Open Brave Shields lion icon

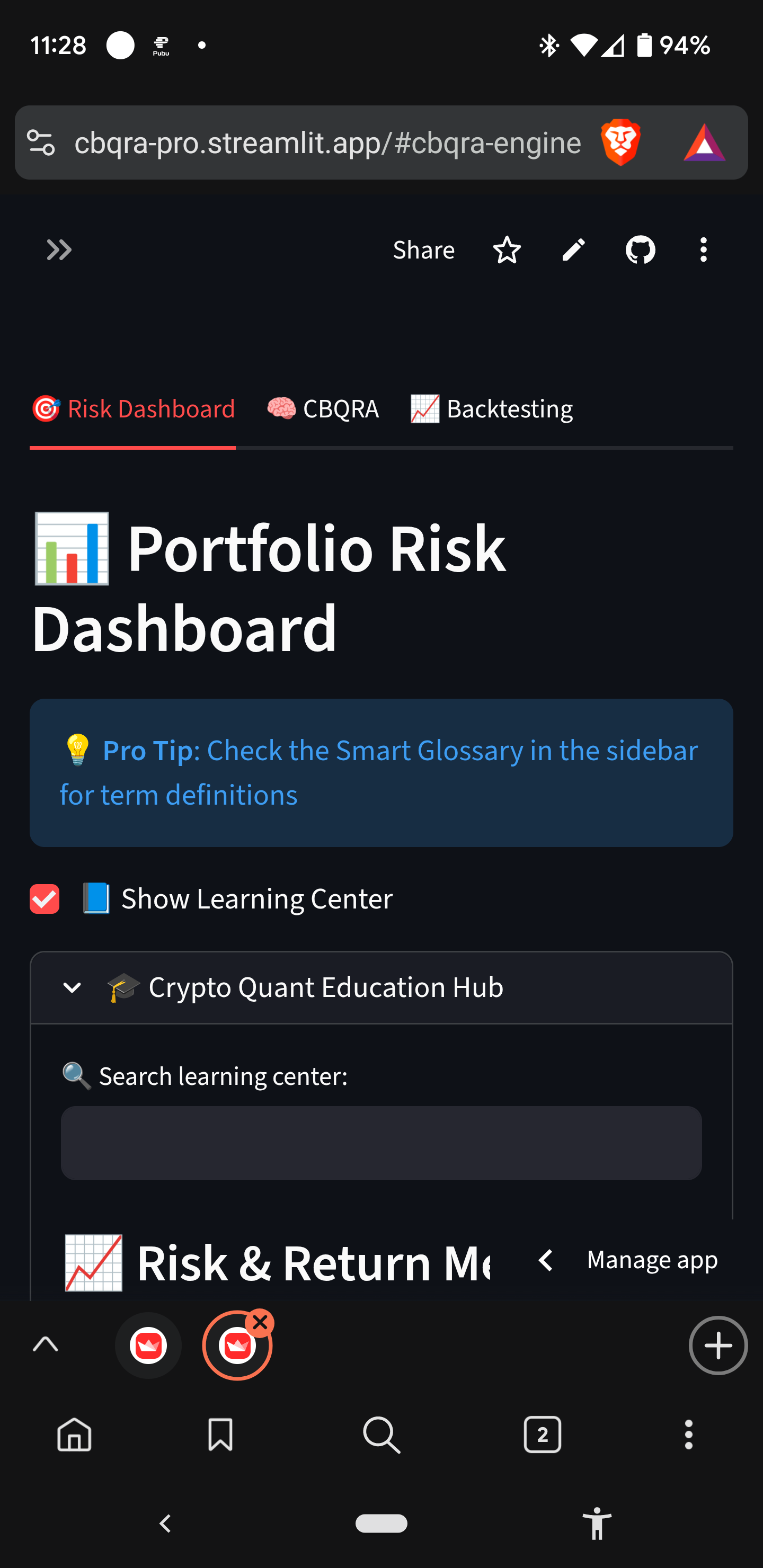click(620, 143)
